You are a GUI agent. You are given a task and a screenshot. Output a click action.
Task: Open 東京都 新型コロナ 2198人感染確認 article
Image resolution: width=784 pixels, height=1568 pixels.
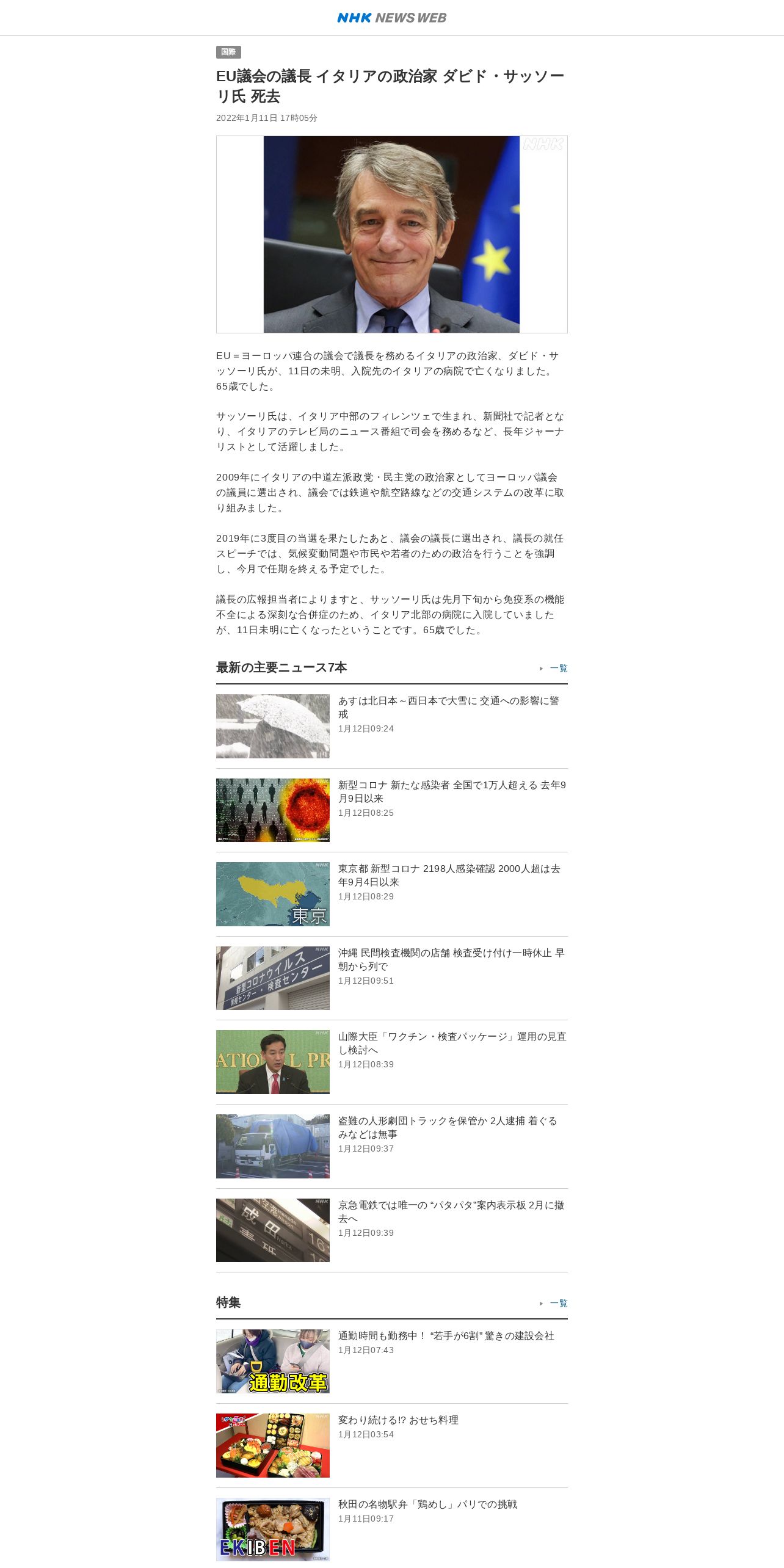pyautogui.click(x=391, y=894)
